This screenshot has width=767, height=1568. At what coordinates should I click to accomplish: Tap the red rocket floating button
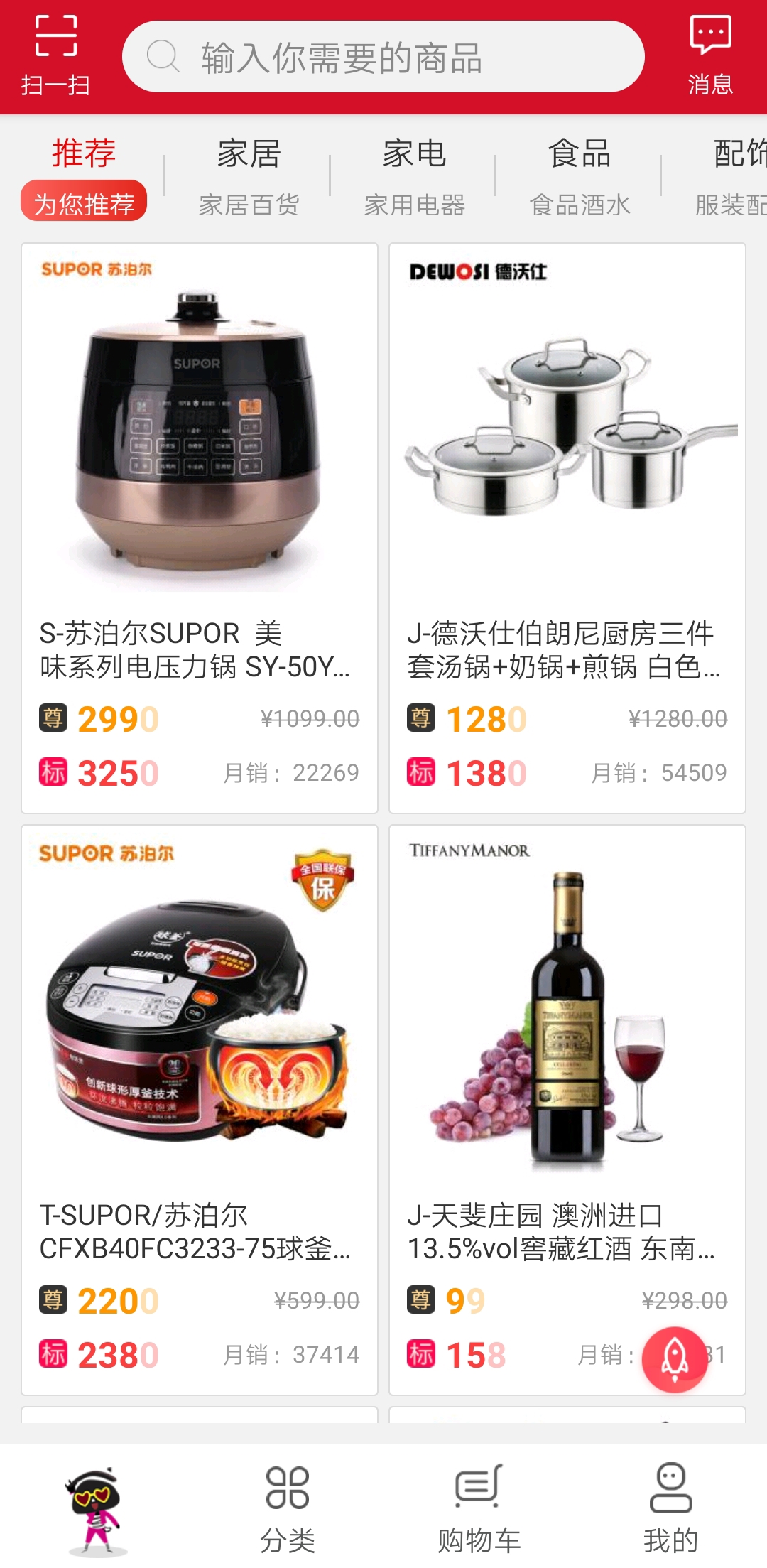point(675,1358)
